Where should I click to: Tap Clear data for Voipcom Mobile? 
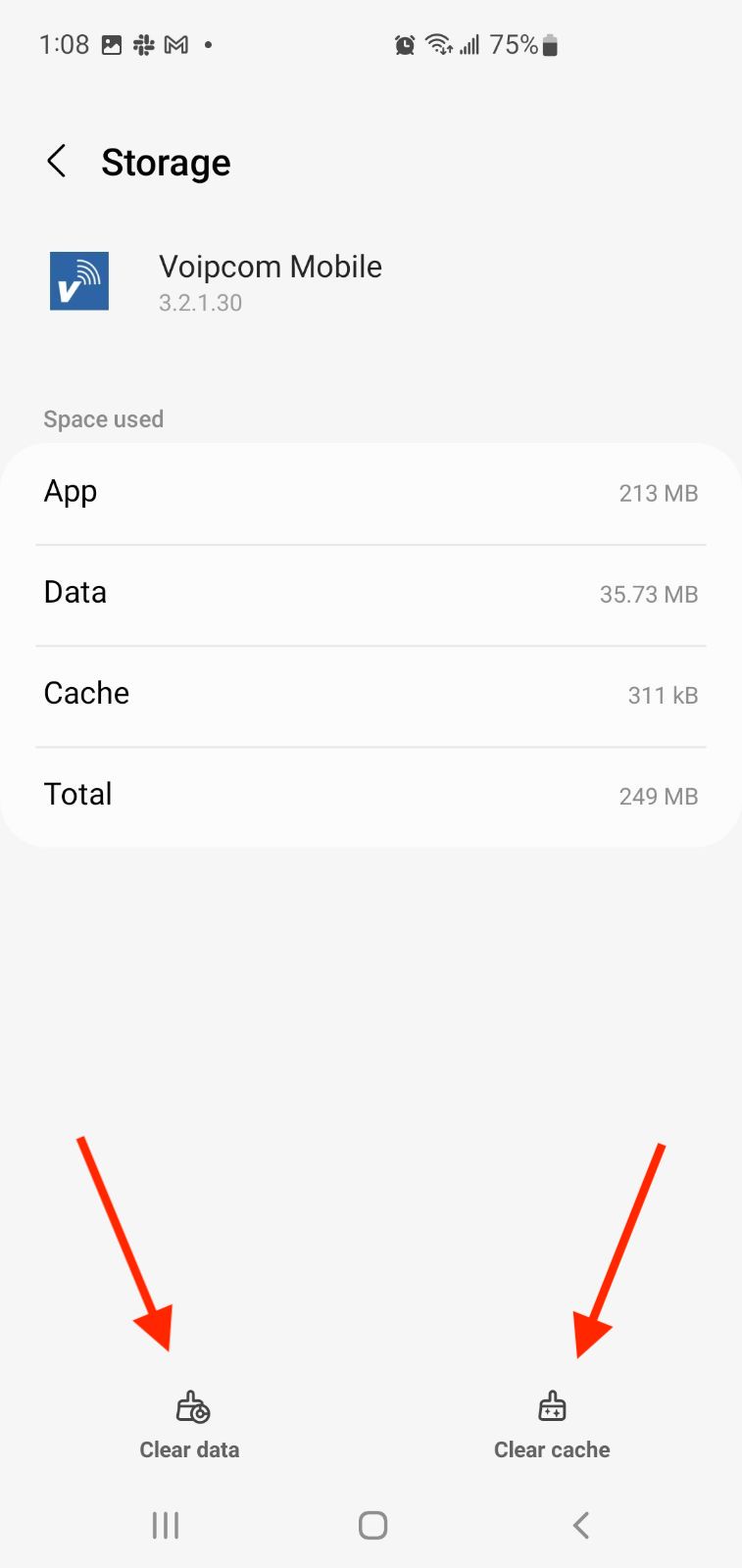point(189,1426)
